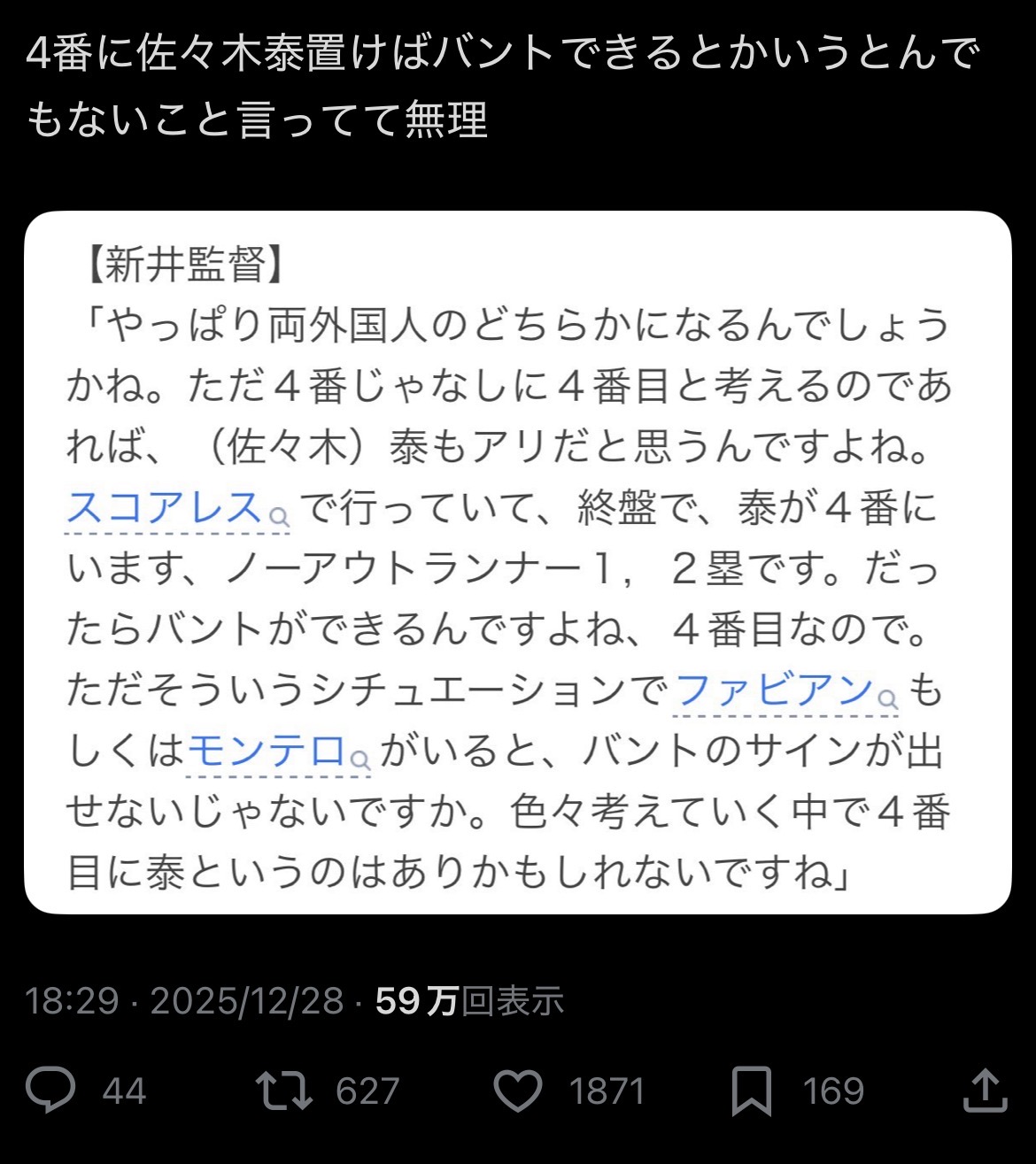Like this post with the heart
Screen dimensions: 1036x1164
coord(518,1090)
